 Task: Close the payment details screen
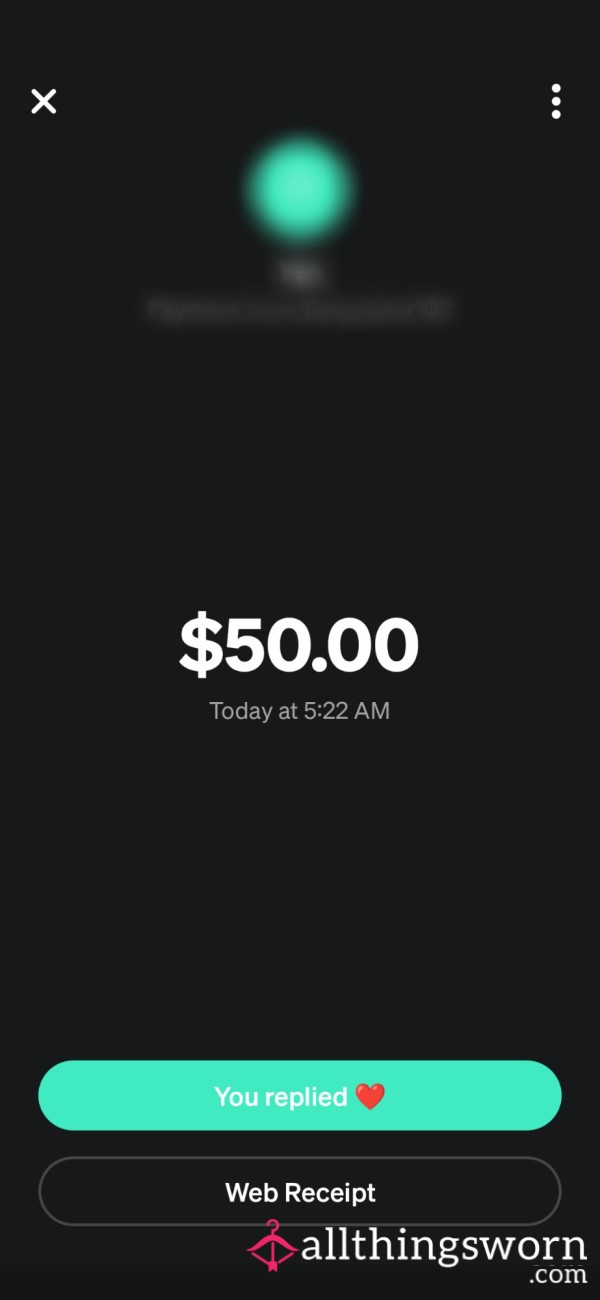pos(44,101)
